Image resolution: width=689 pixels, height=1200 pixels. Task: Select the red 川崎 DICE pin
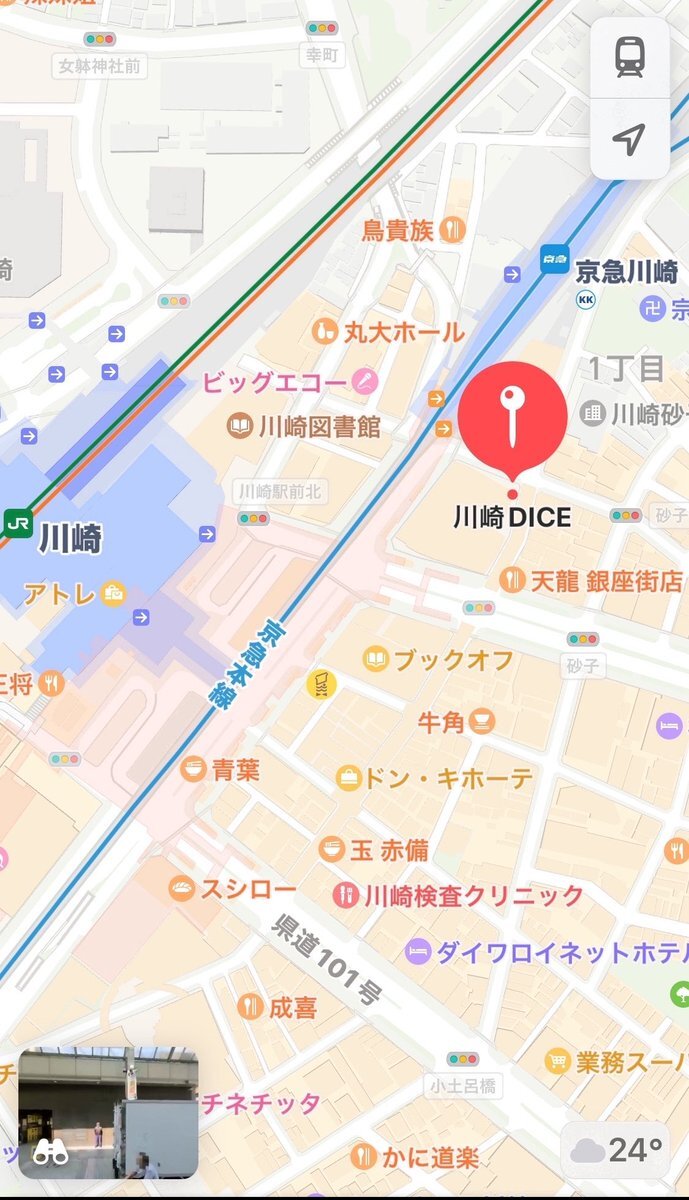(x=513, y=417)
